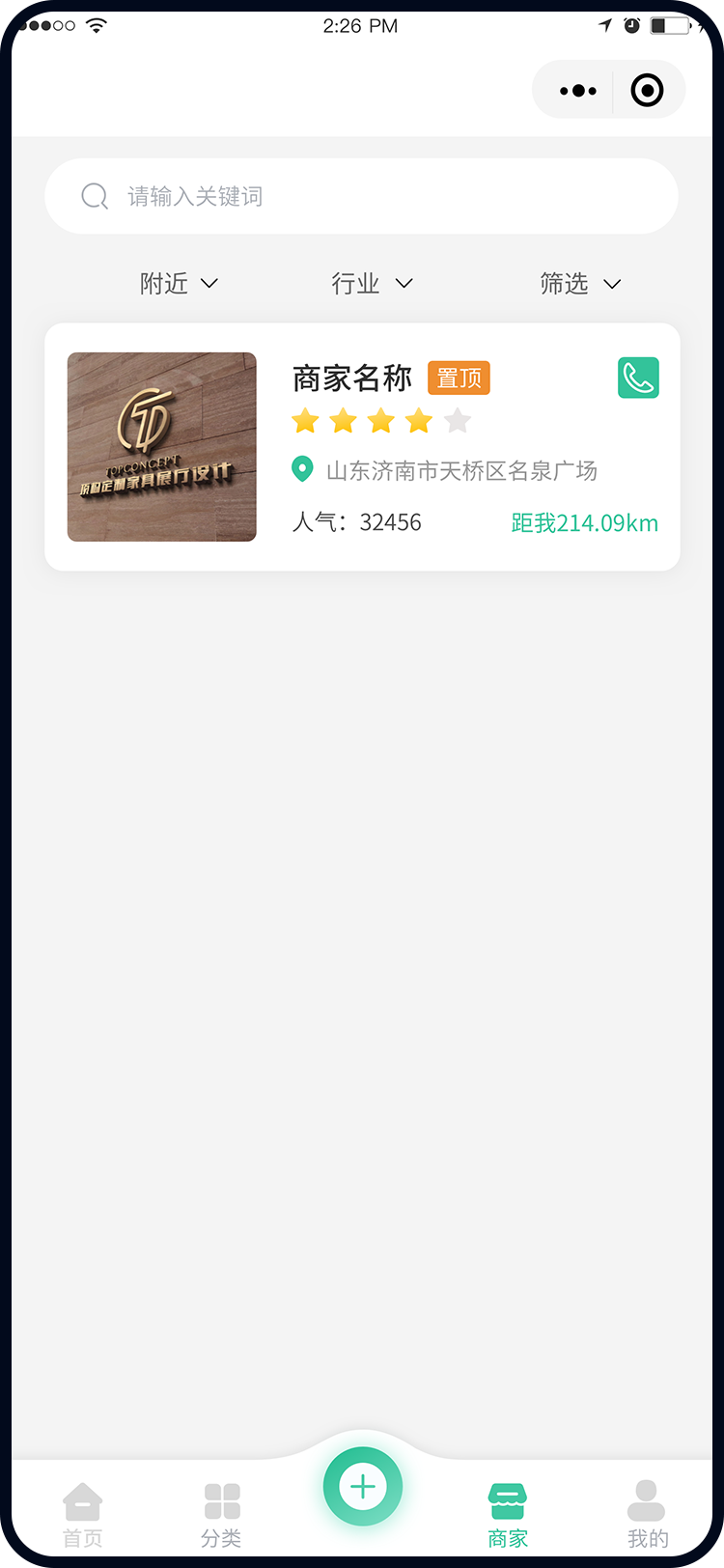
Task: Go to the 我的 profile tab
Action: pos(647,1514)
